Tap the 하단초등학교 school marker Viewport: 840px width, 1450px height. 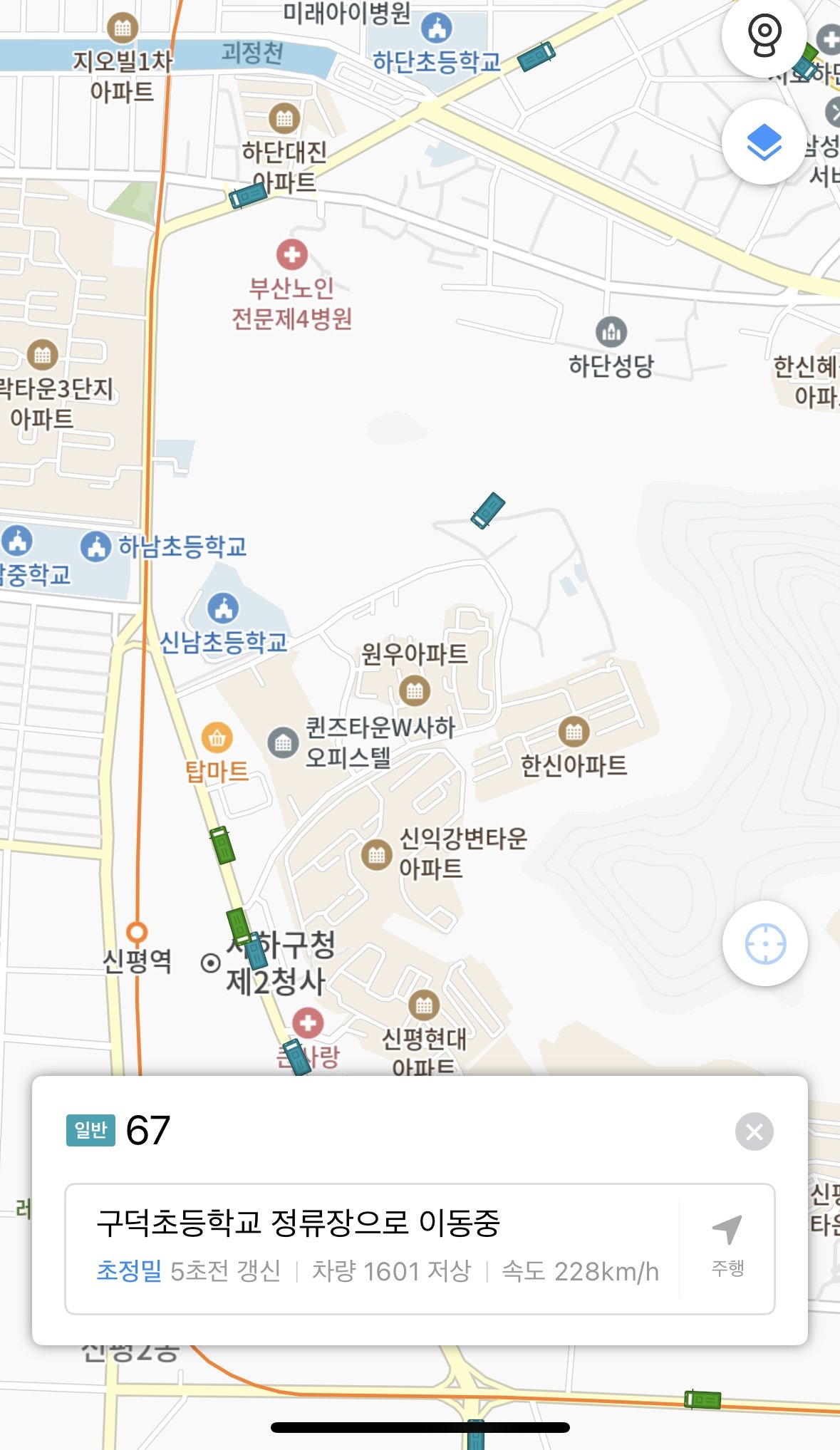tap(437, 29)
